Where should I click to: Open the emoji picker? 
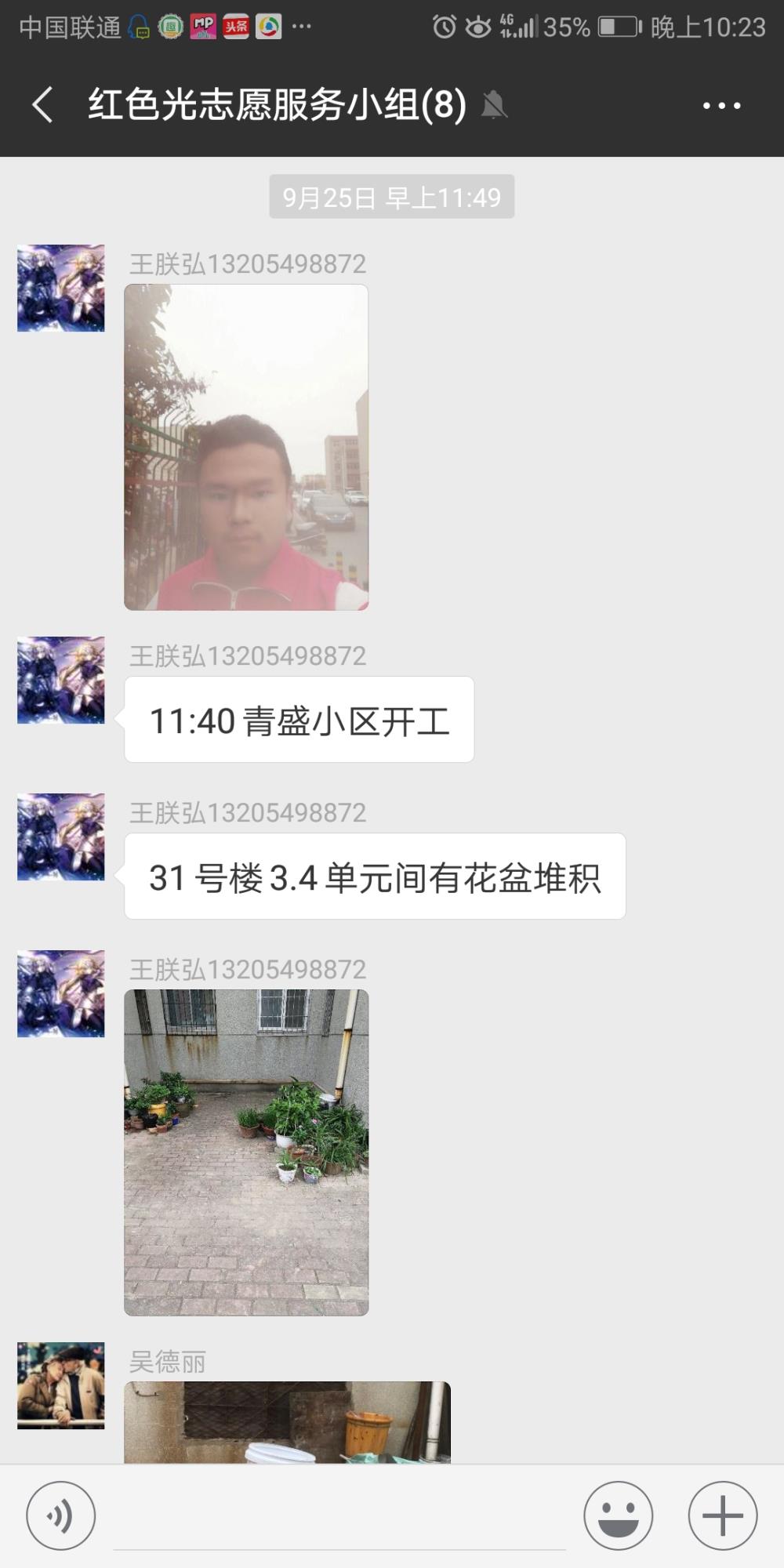tap(618, 1515)
